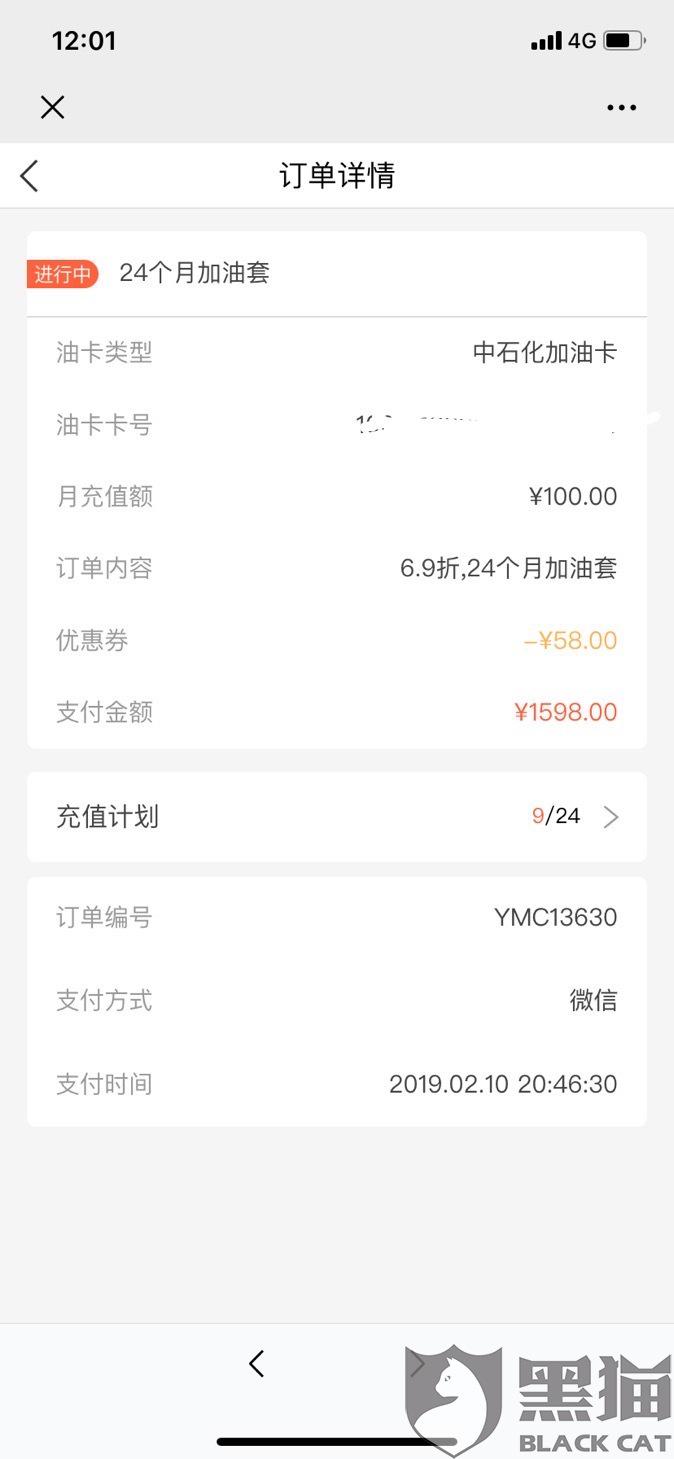Image resolution: width=674 pixels, height=1459 pixels.
Task: Open the 充值计划 recharge plan
Action: point(336,817)
